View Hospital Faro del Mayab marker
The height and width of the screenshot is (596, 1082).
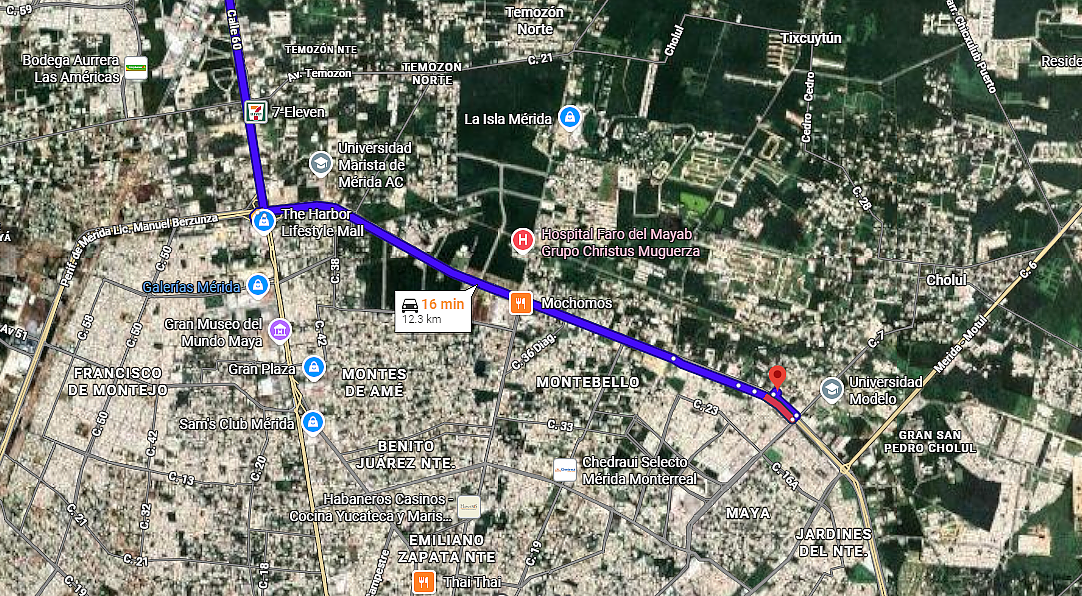click(522, 240)
